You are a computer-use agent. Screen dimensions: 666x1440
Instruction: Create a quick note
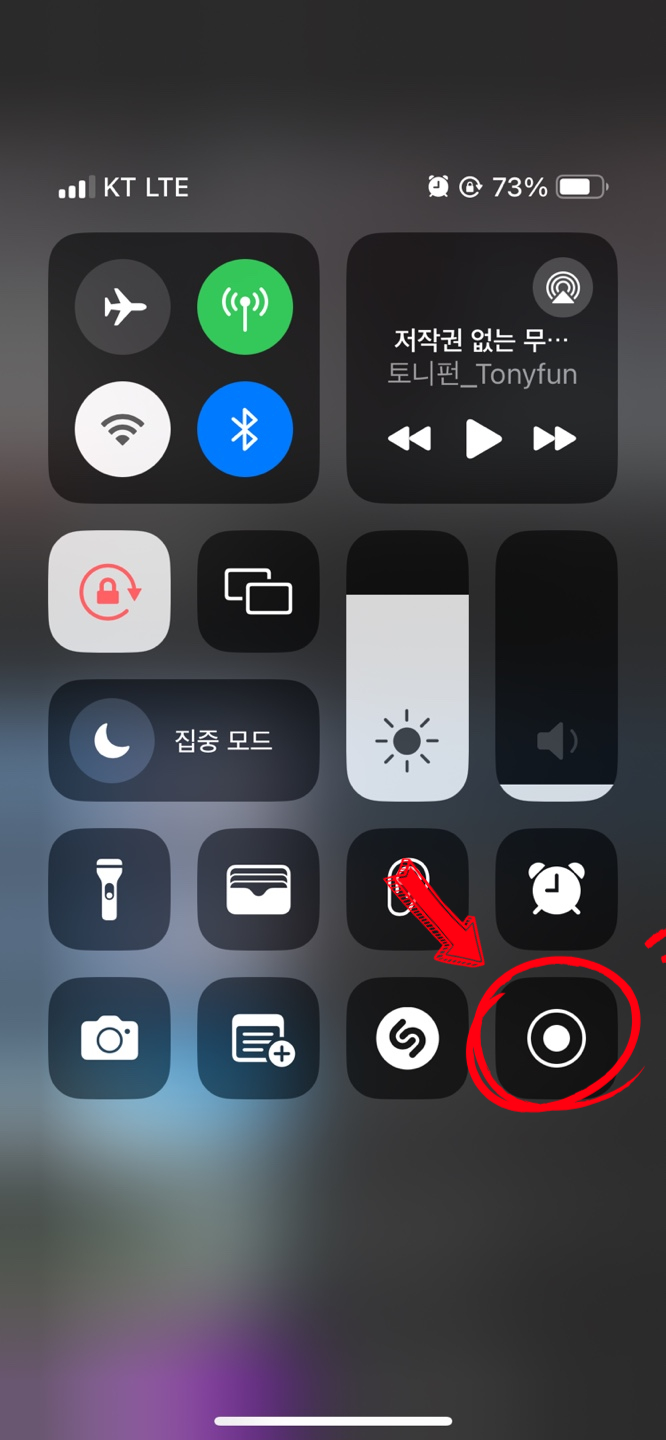point(258,1038)
